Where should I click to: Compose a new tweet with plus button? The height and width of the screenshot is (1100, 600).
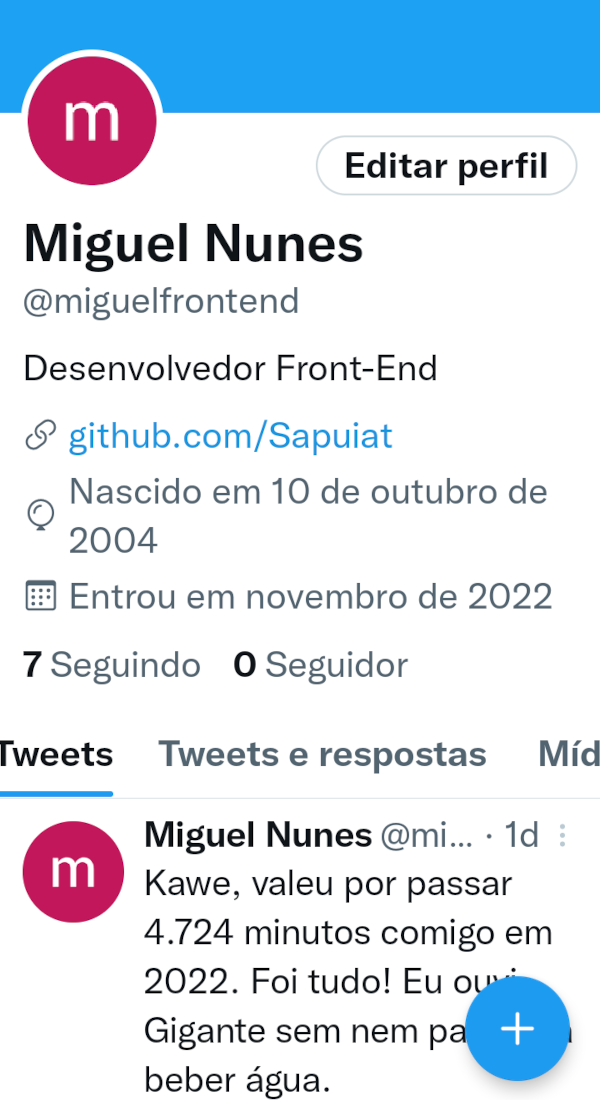[x=517, y=1028]
